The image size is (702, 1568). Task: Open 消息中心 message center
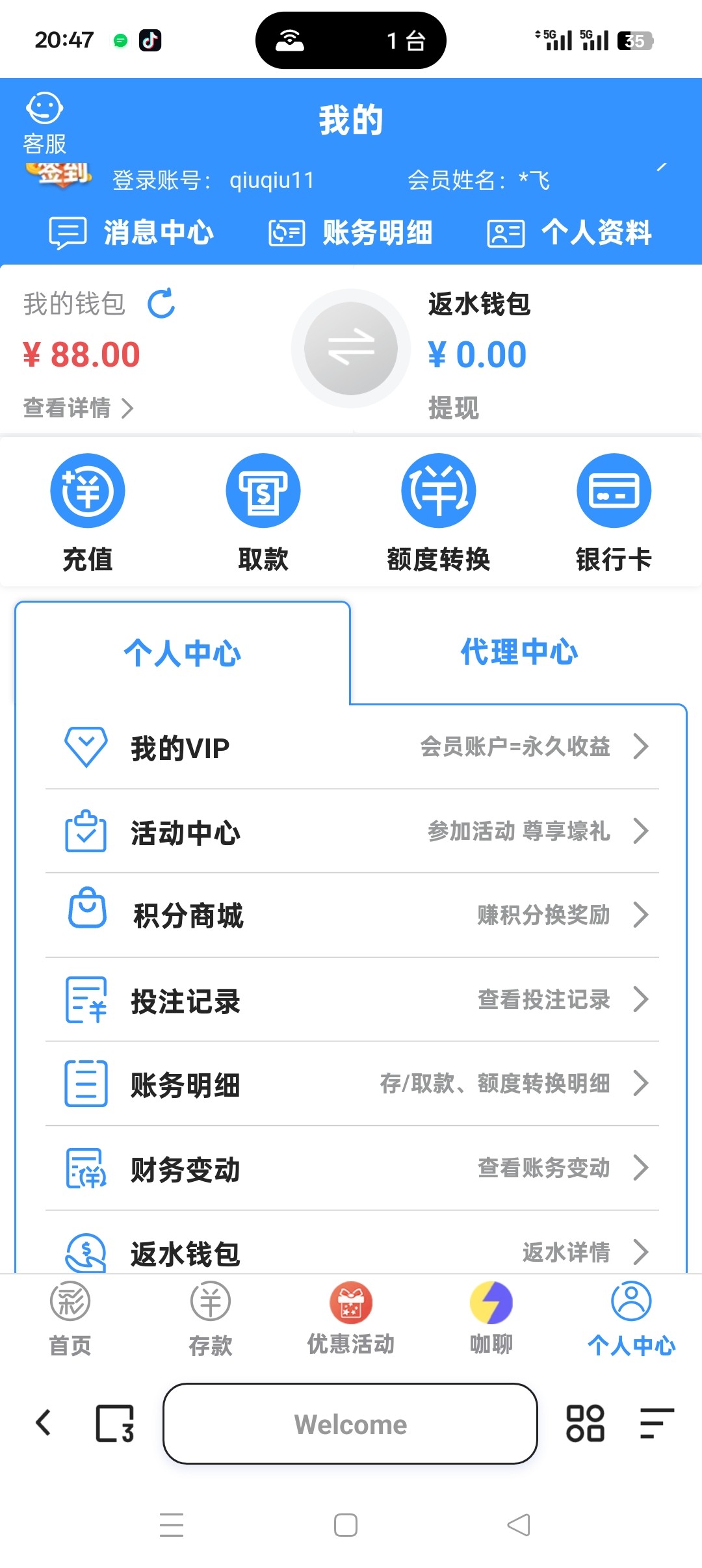click(x=132, y=233)
